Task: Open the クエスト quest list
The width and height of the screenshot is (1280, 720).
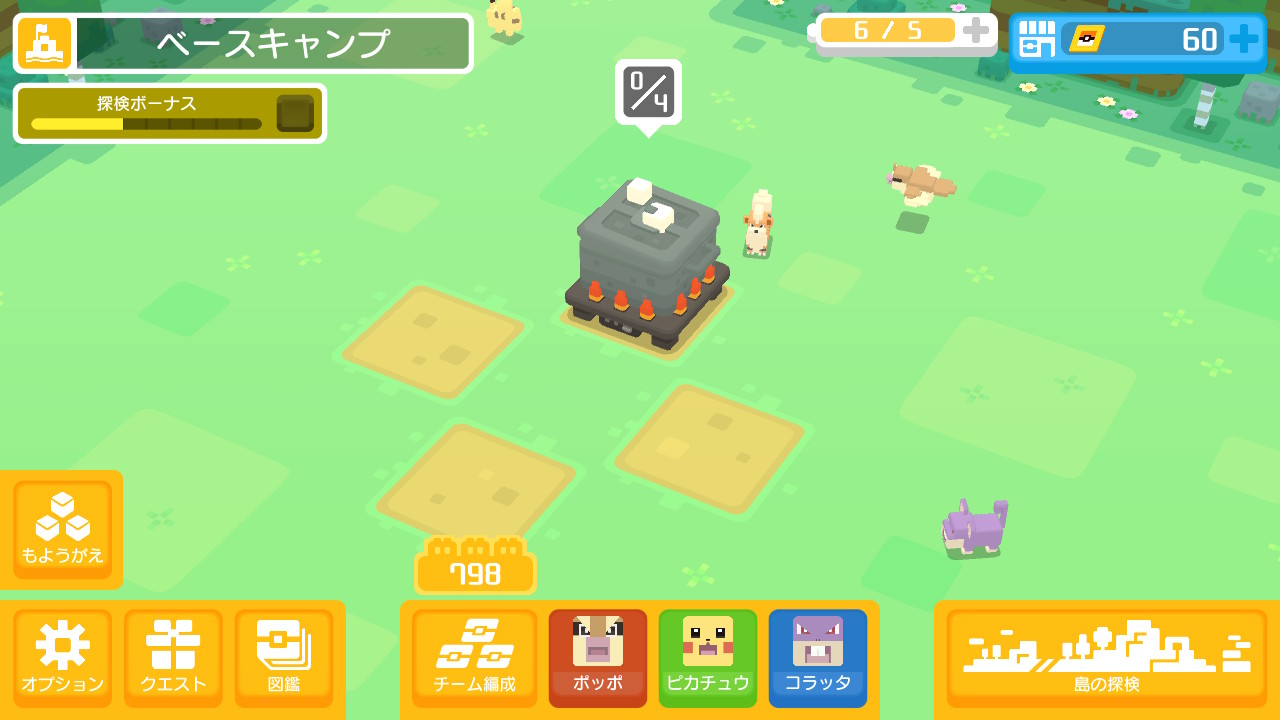Action: 173,657
